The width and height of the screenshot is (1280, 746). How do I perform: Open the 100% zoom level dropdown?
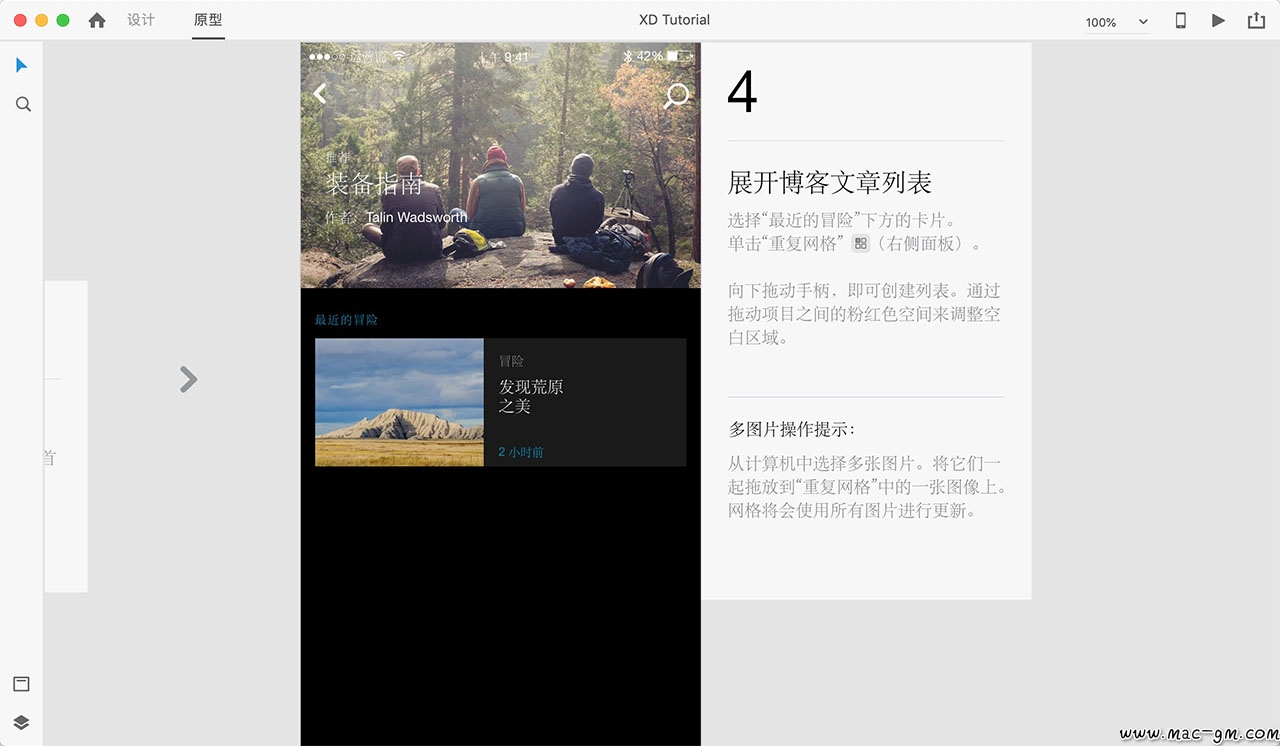[1117, 22]
